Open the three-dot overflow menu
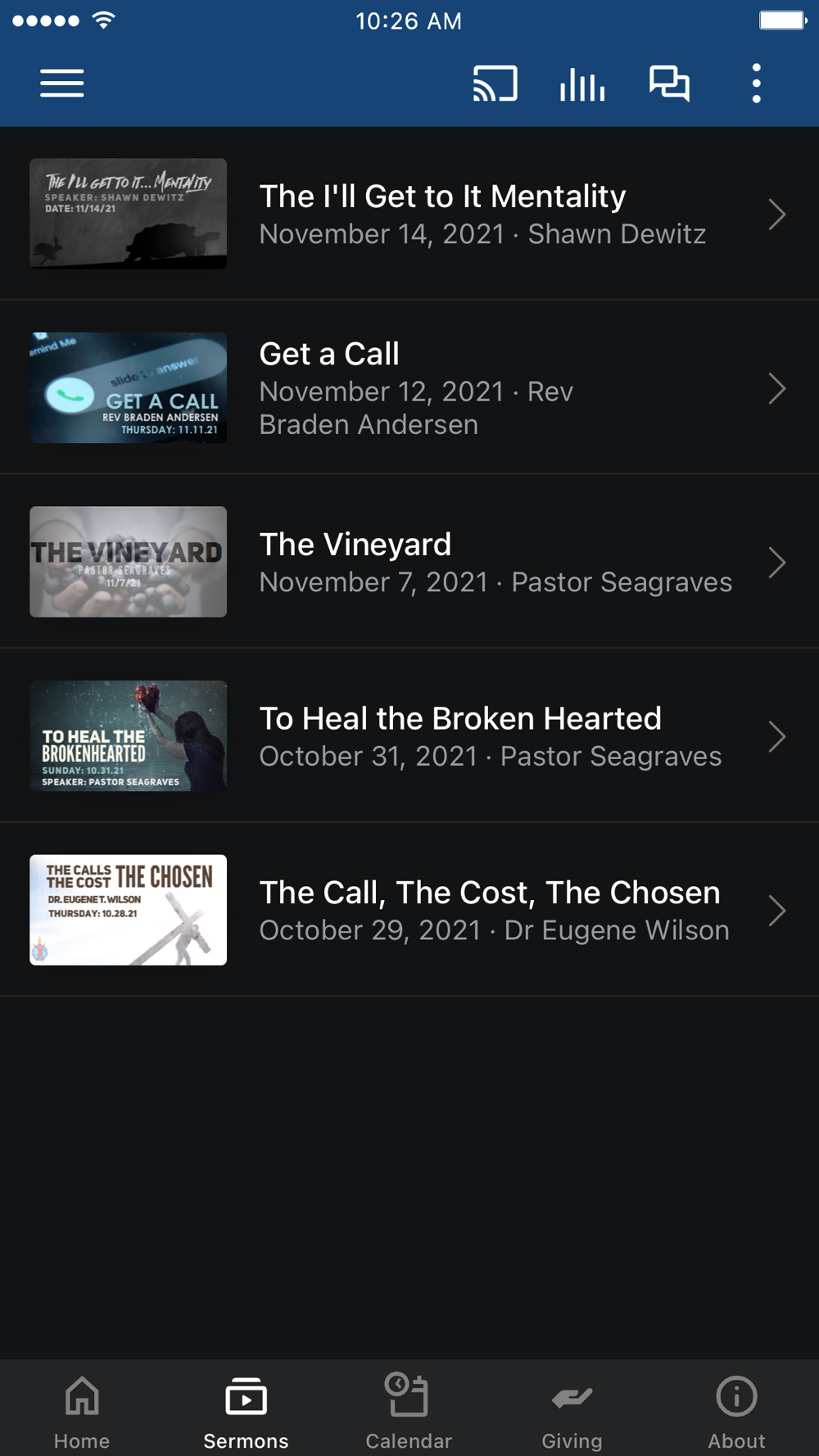The height and width of the screenshot is (1456, 819). click(756, 84)
